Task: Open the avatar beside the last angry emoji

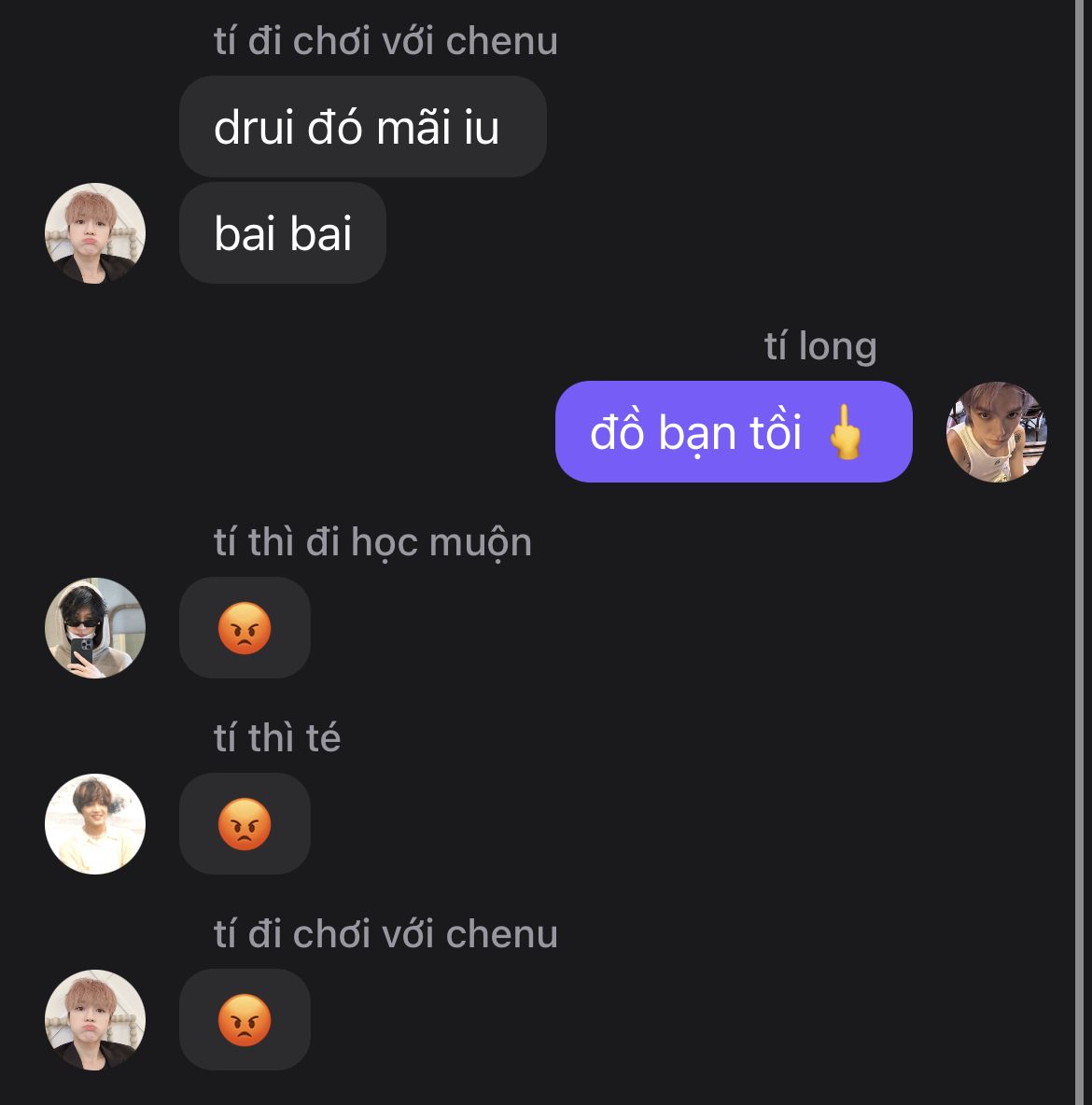Action: point(95,1020)
